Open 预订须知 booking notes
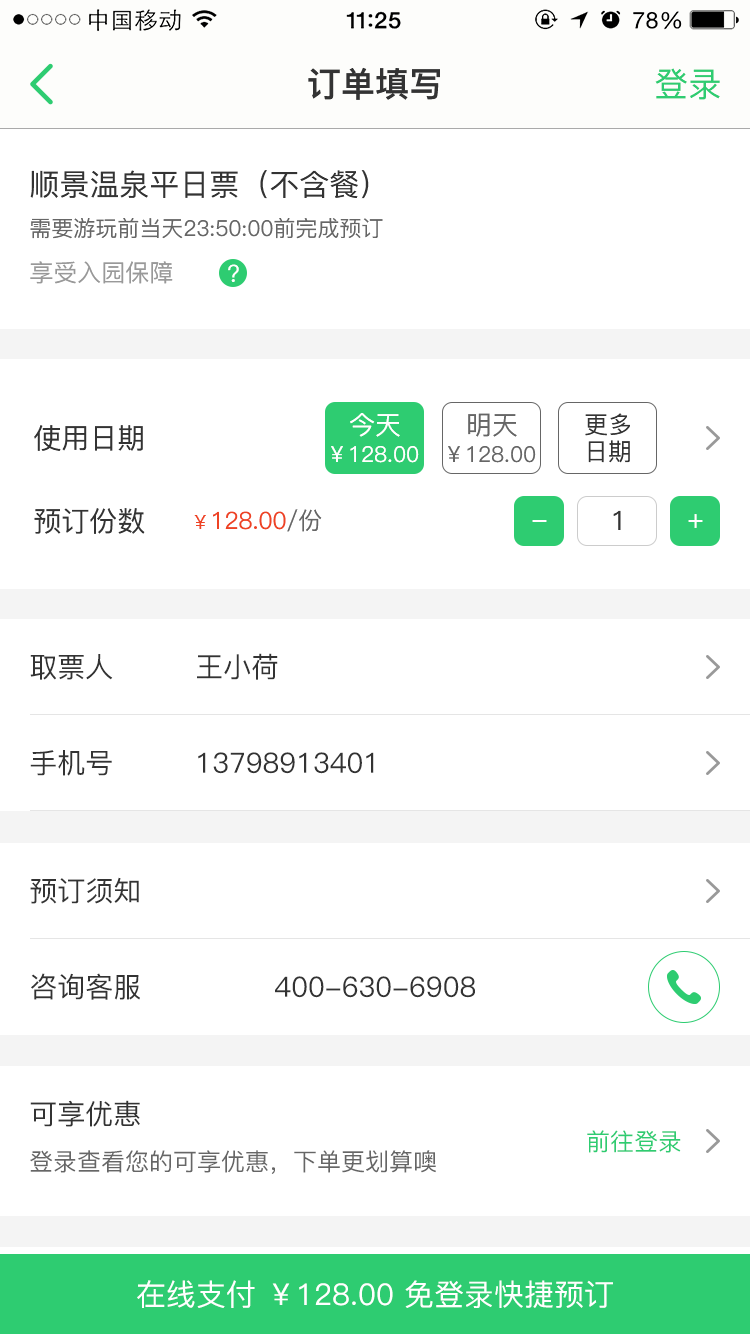 [x=375, y=891]
